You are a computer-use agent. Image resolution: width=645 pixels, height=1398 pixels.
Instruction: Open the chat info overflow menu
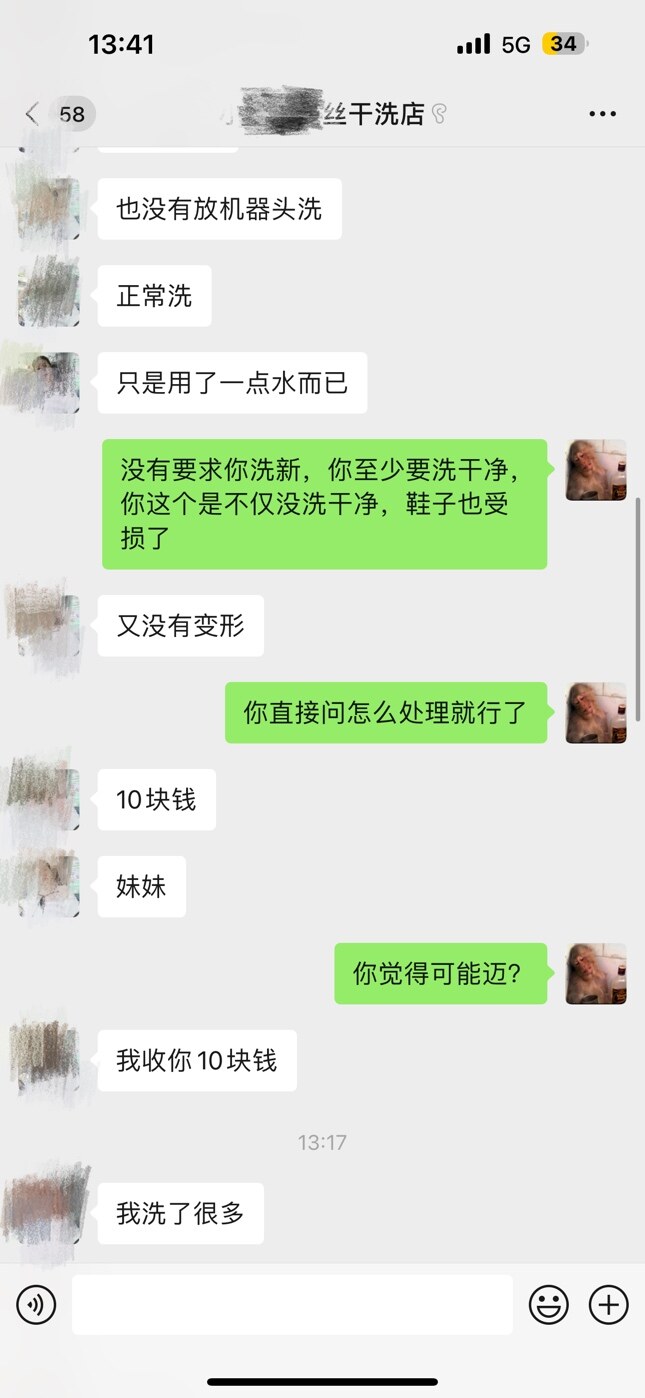602,114
